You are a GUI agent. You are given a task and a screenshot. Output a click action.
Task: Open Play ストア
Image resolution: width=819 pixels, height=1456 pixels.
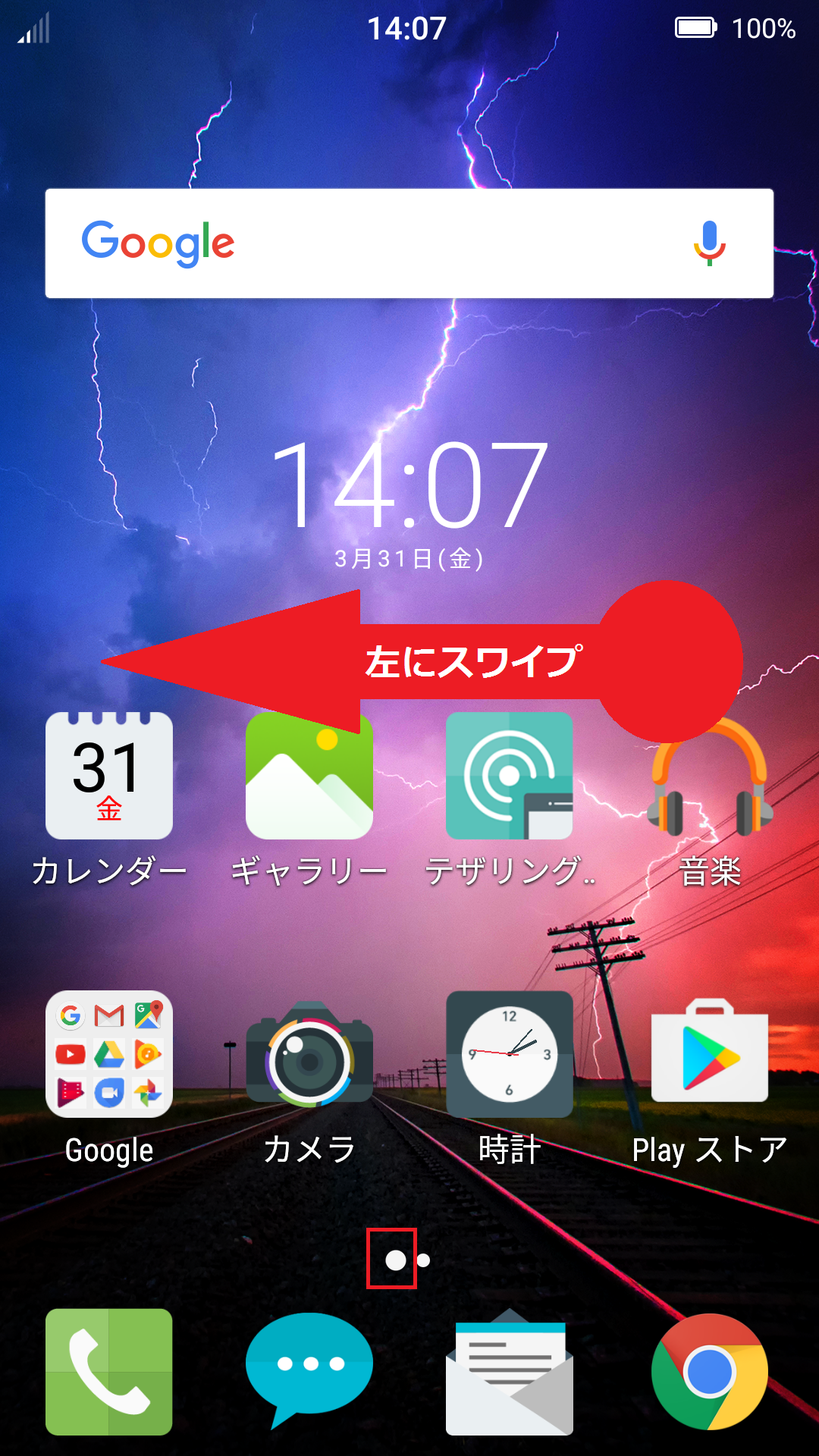click(x=710, y=1054)
